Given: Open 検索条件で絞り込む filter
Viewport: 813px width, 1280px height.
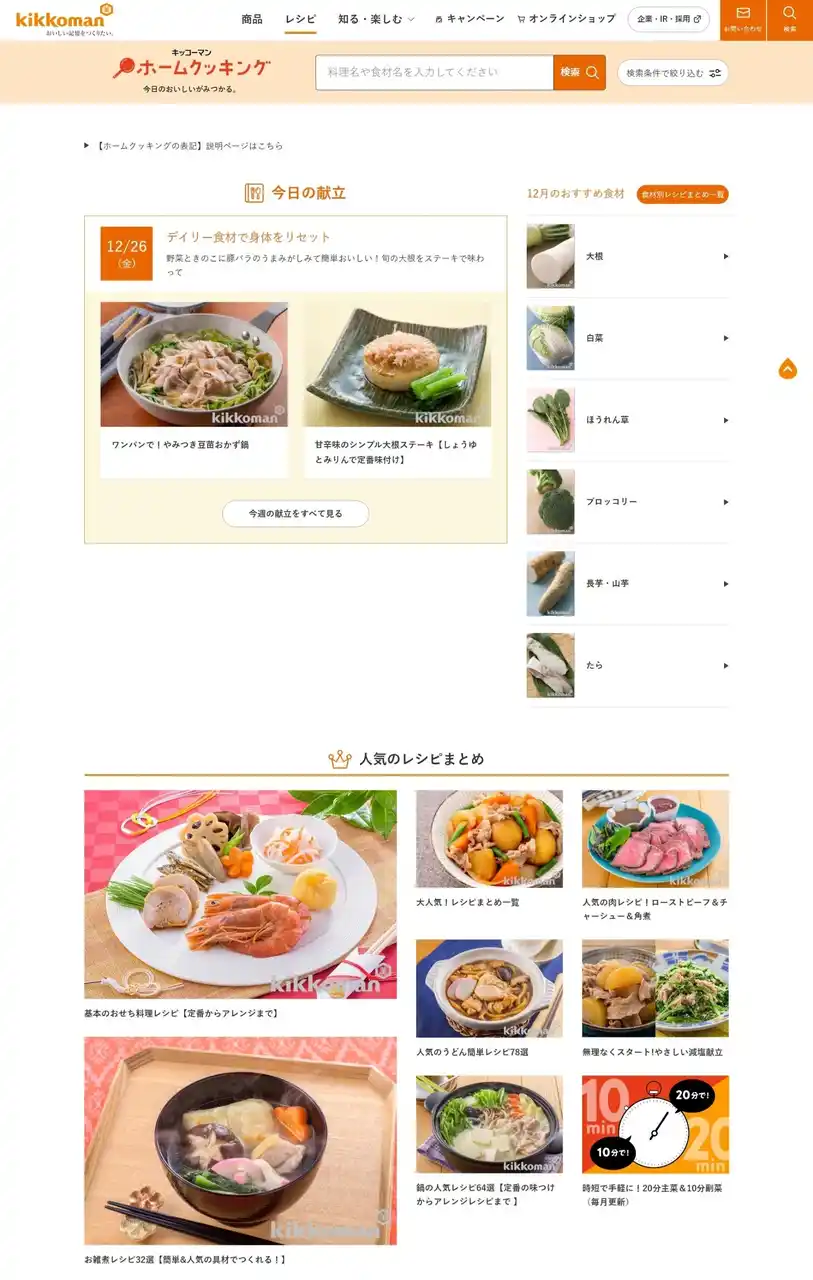Looking at the screenshot, I should click(x=673, y=73).
